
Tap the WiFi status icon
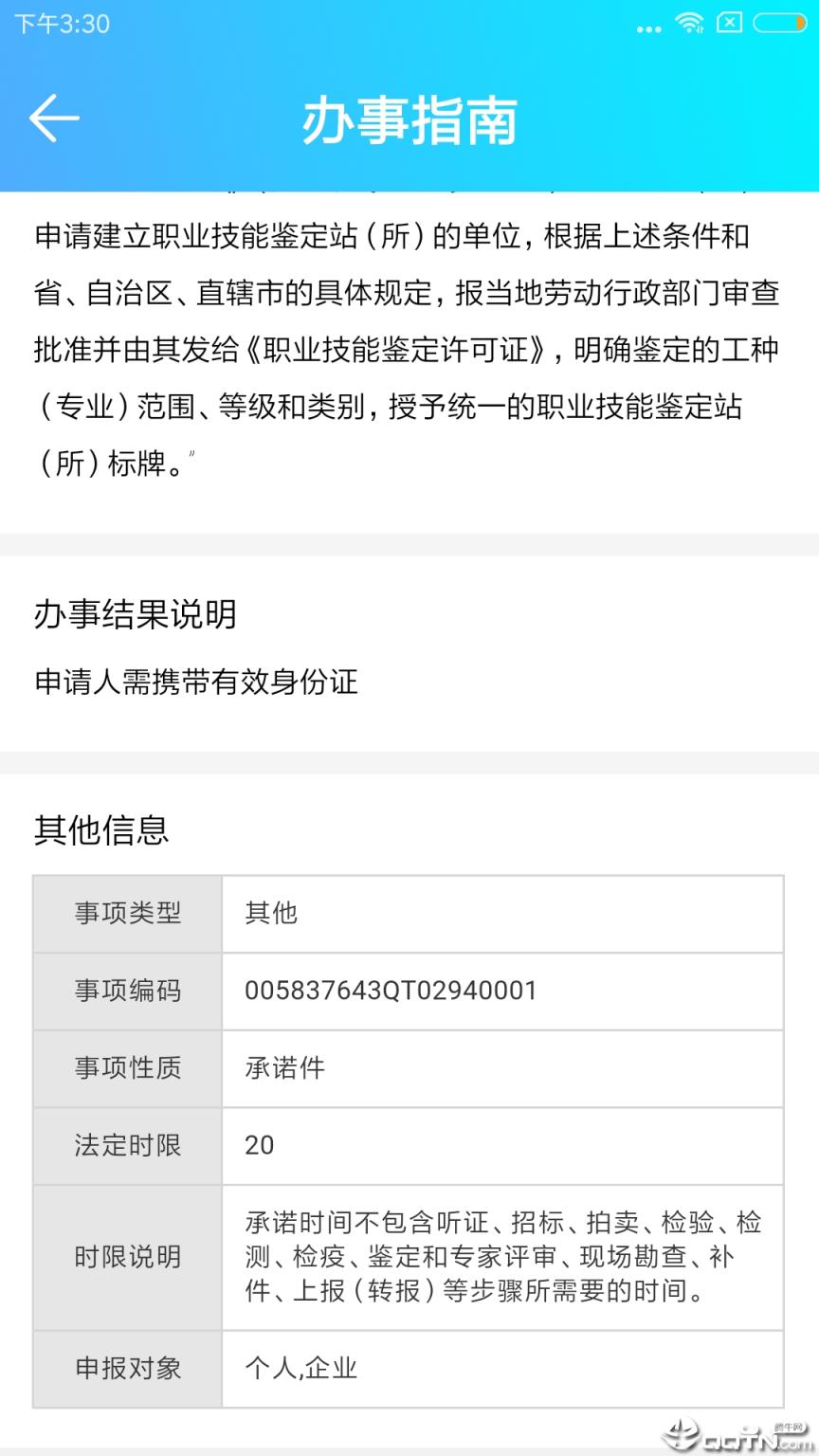tap(687, 25)
